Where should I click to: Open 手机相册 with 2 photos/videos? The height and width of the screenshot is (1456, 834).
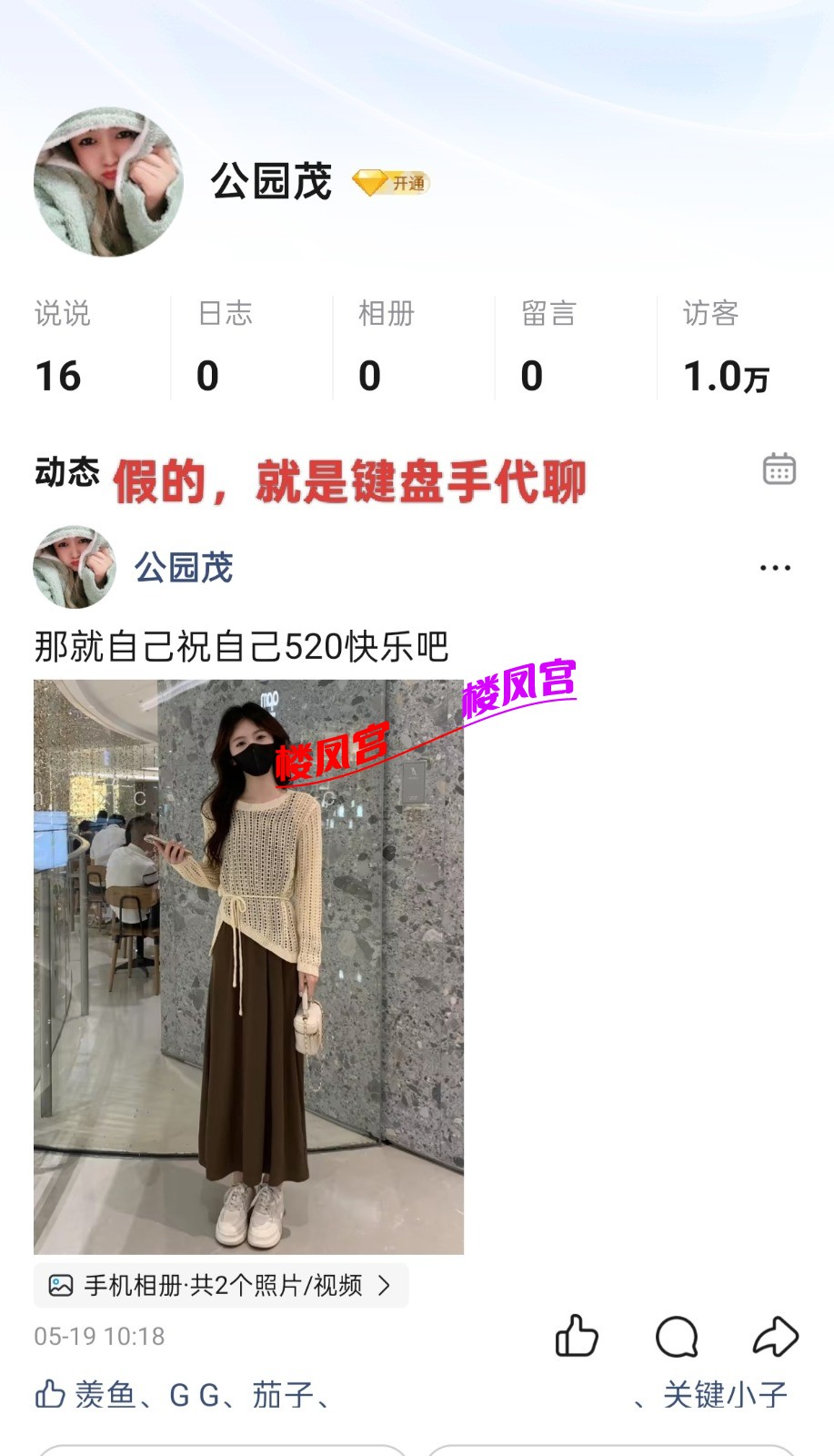coord(221,1285)
